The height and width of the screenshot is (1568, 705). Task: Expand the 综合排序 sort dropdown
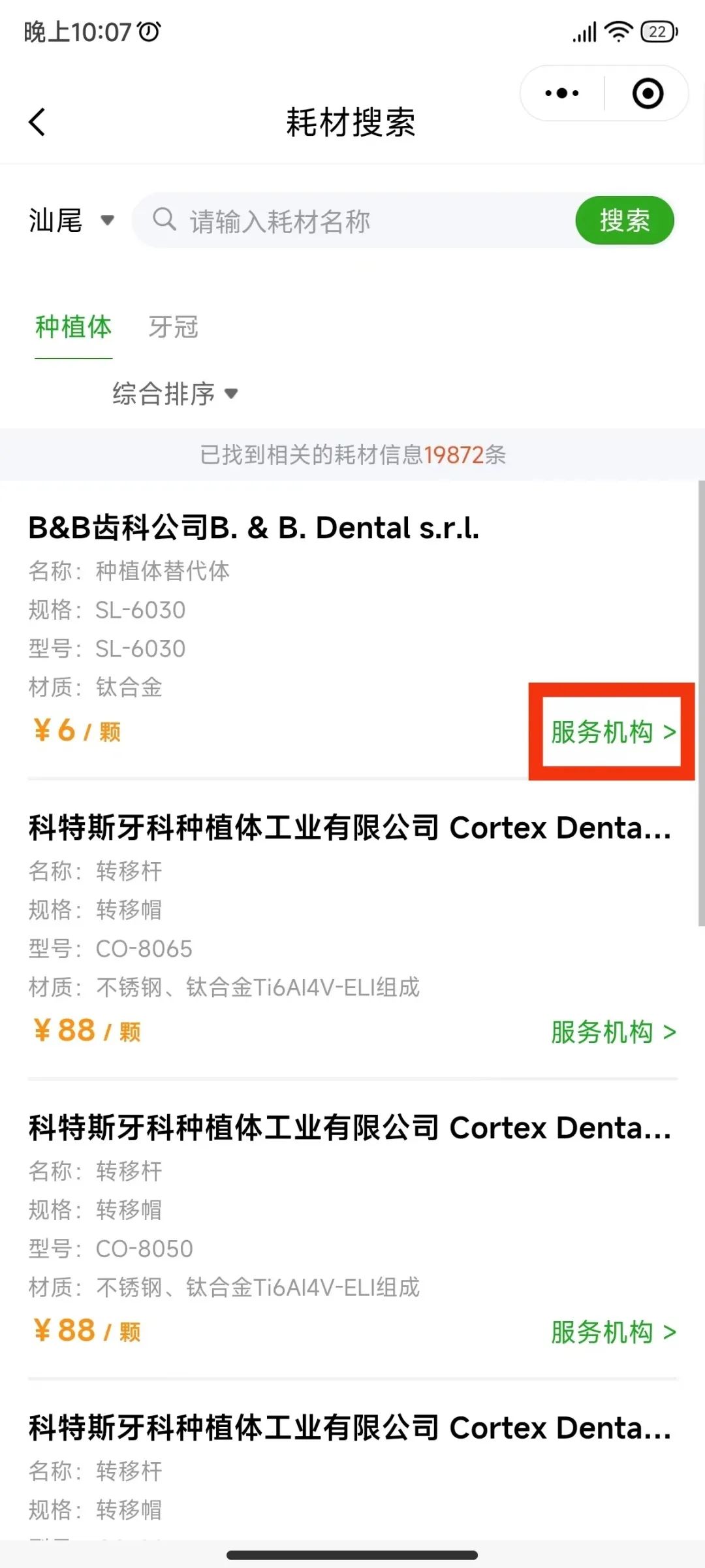(x=175, y=394)
